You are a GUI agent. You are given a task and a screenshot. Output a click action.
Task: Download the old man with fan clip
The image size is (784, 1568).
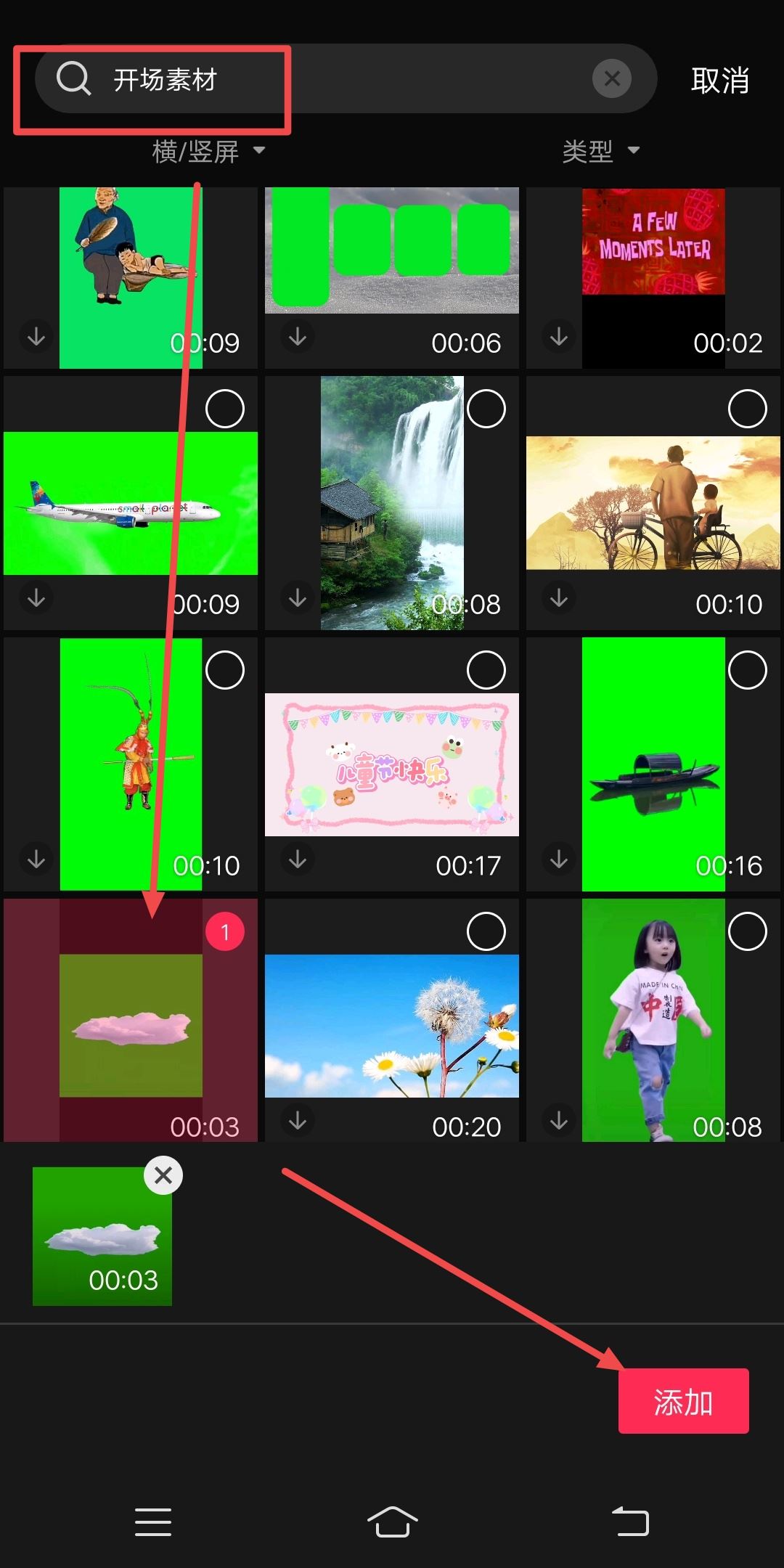36,337
